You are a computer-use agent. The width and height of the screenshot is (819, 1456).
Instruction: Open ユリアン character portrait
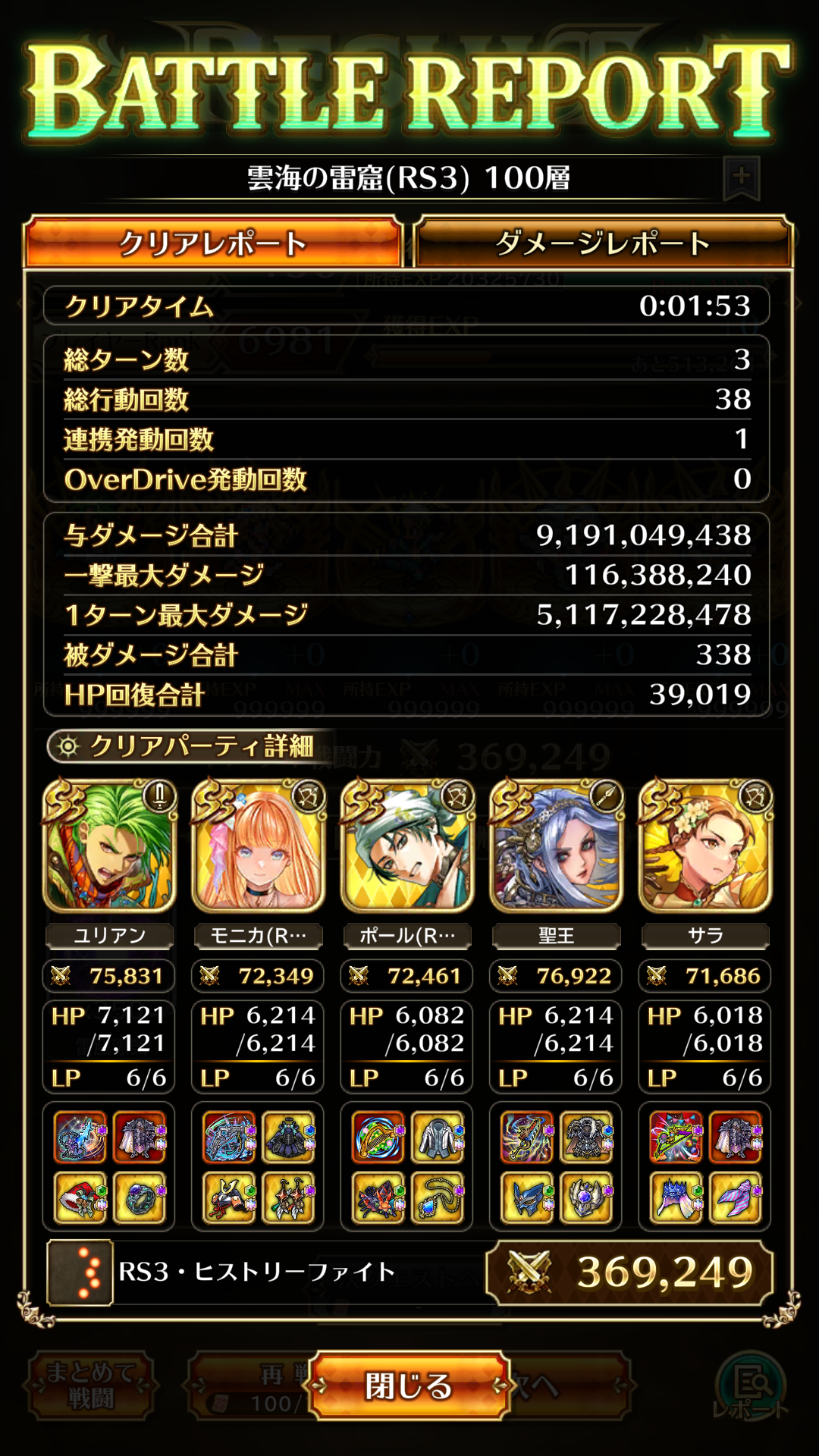[x=109, y=846]
